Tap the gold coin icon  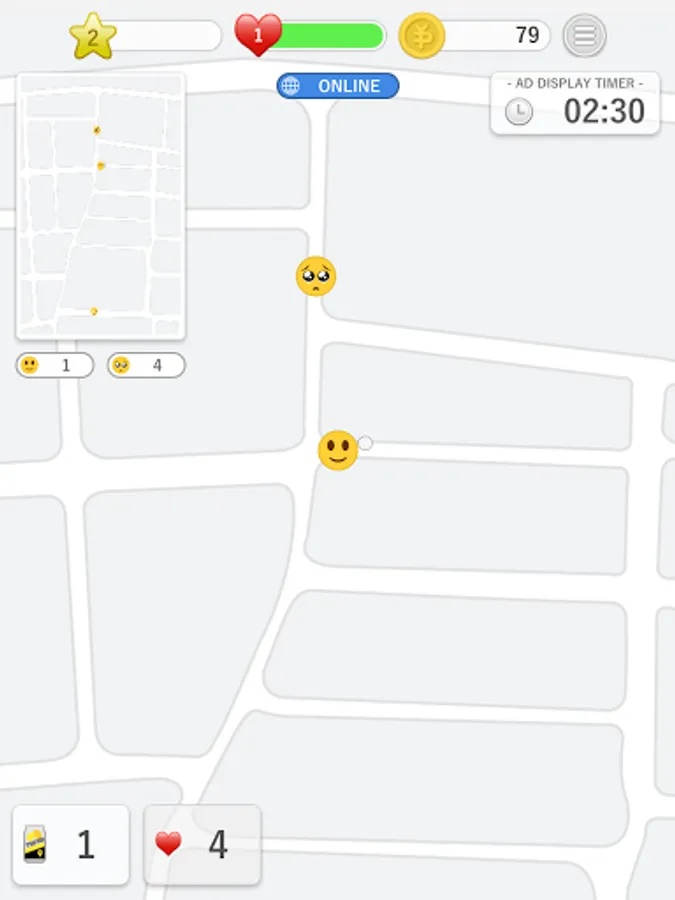[422, 36]
